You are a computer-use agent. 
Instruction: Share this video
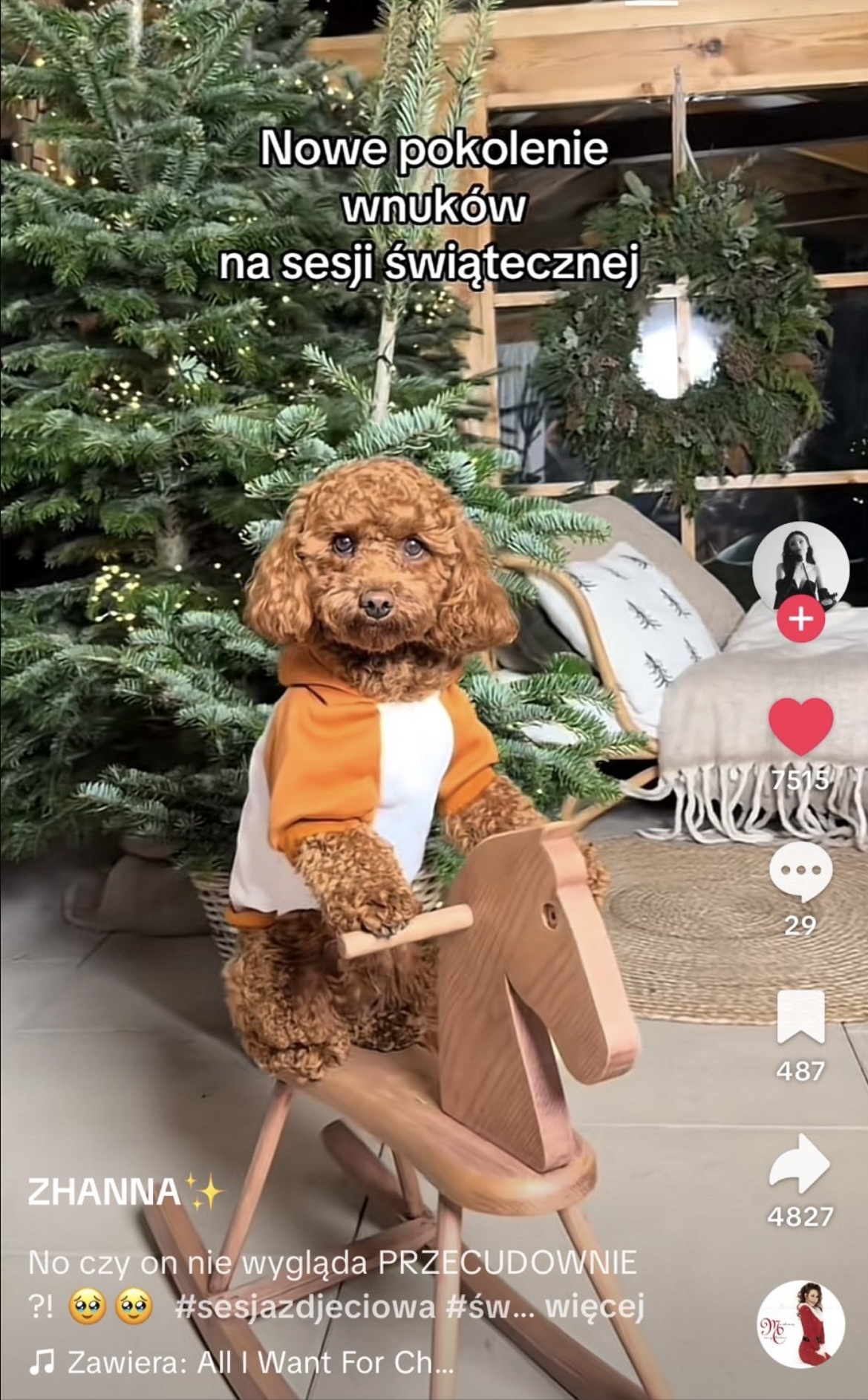pos(800,1162)
